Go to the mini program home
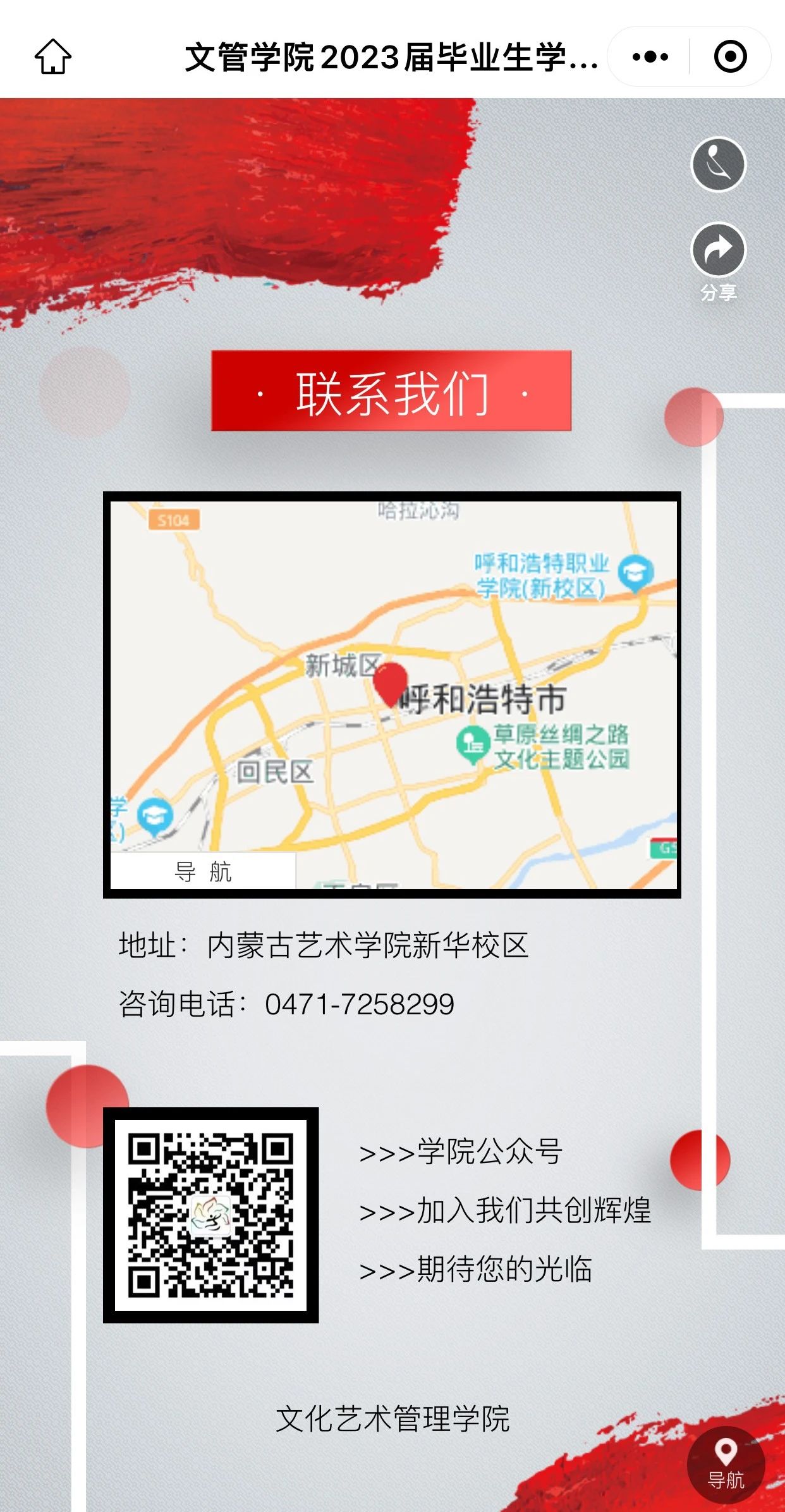The width and height of the screenshot is (785, 1512). [52, 57]
